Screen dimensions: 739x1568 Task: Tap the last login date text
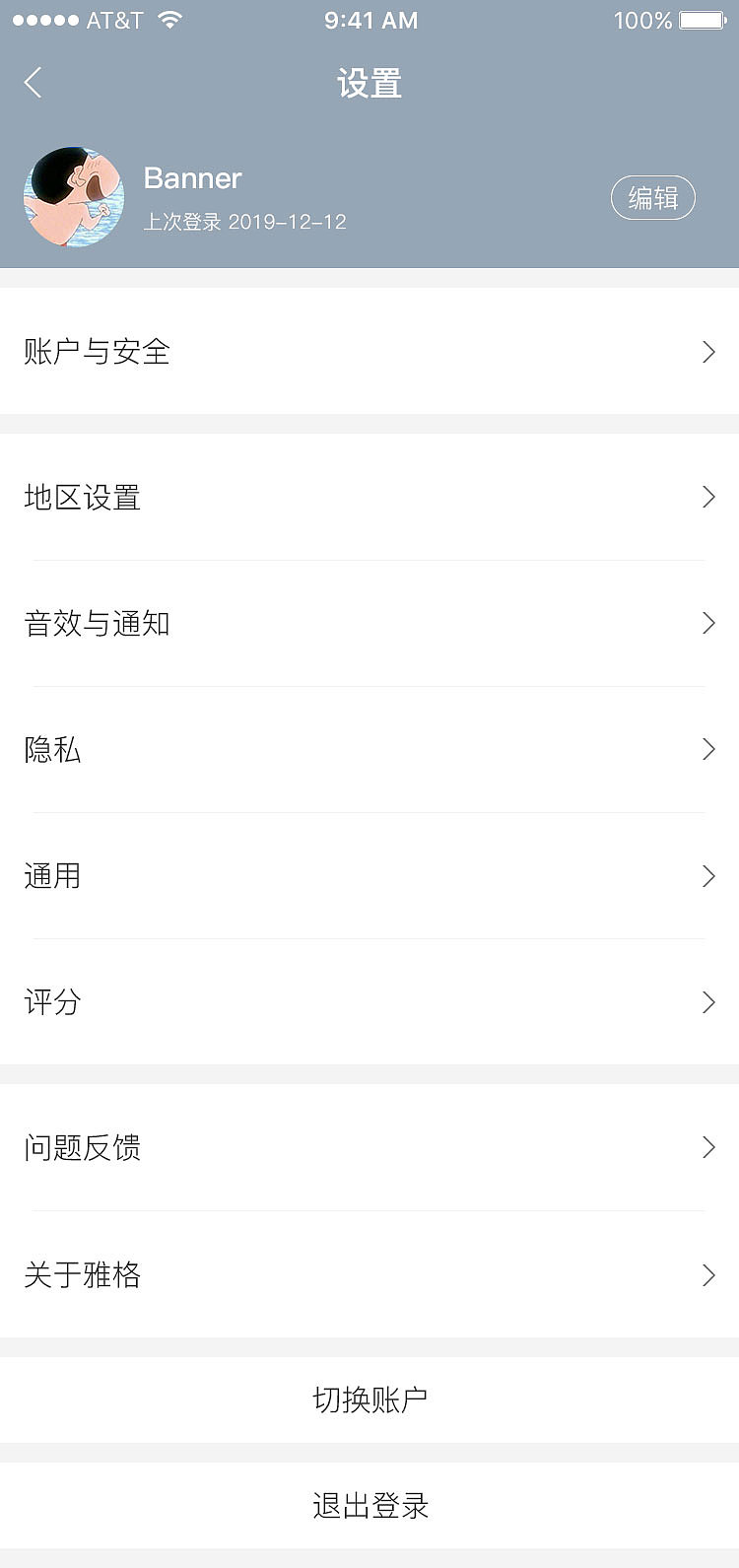coord(244,222)
